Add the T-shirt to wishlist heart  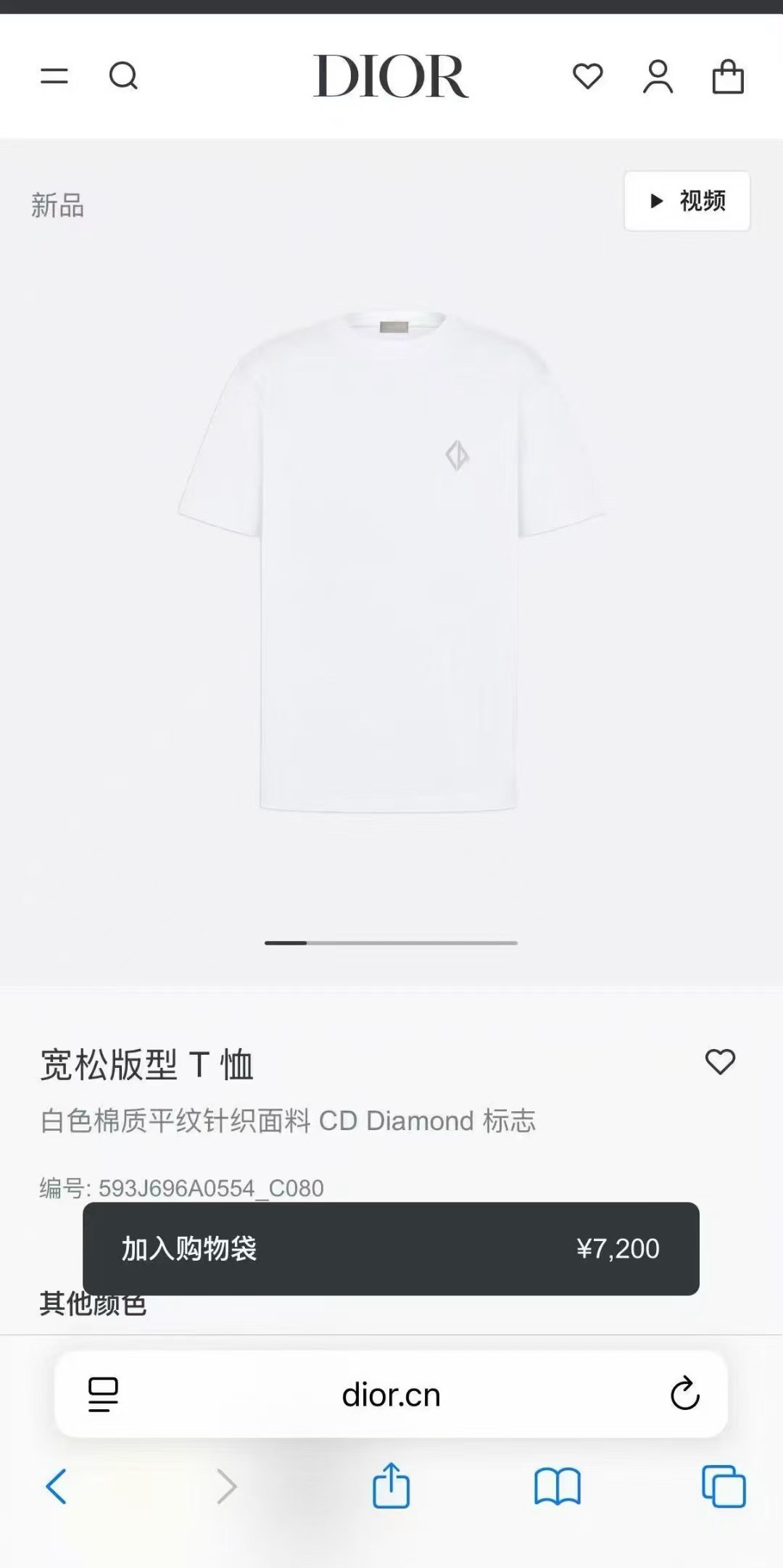720,1062
